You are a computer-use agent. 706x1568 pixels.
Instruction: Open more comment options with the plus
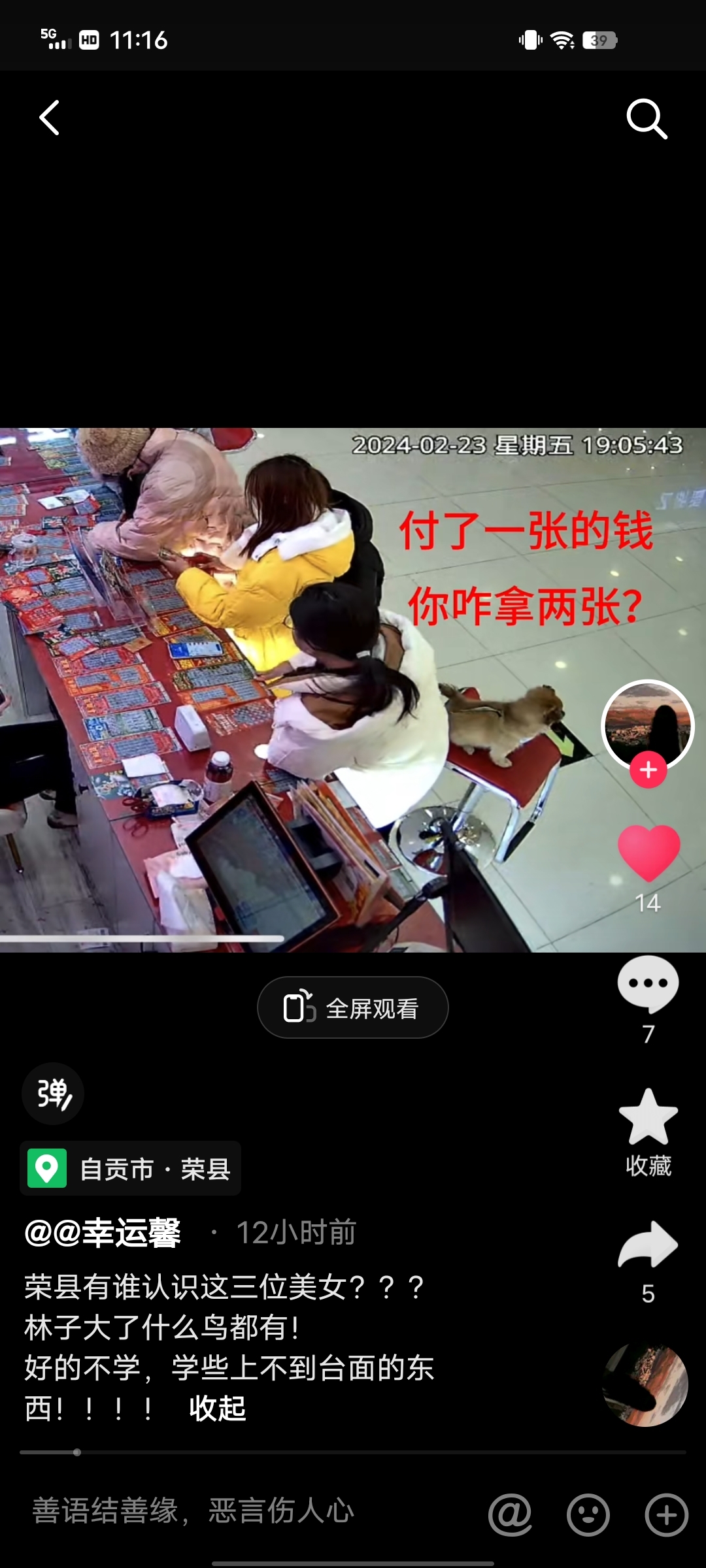click(666, 1514)
